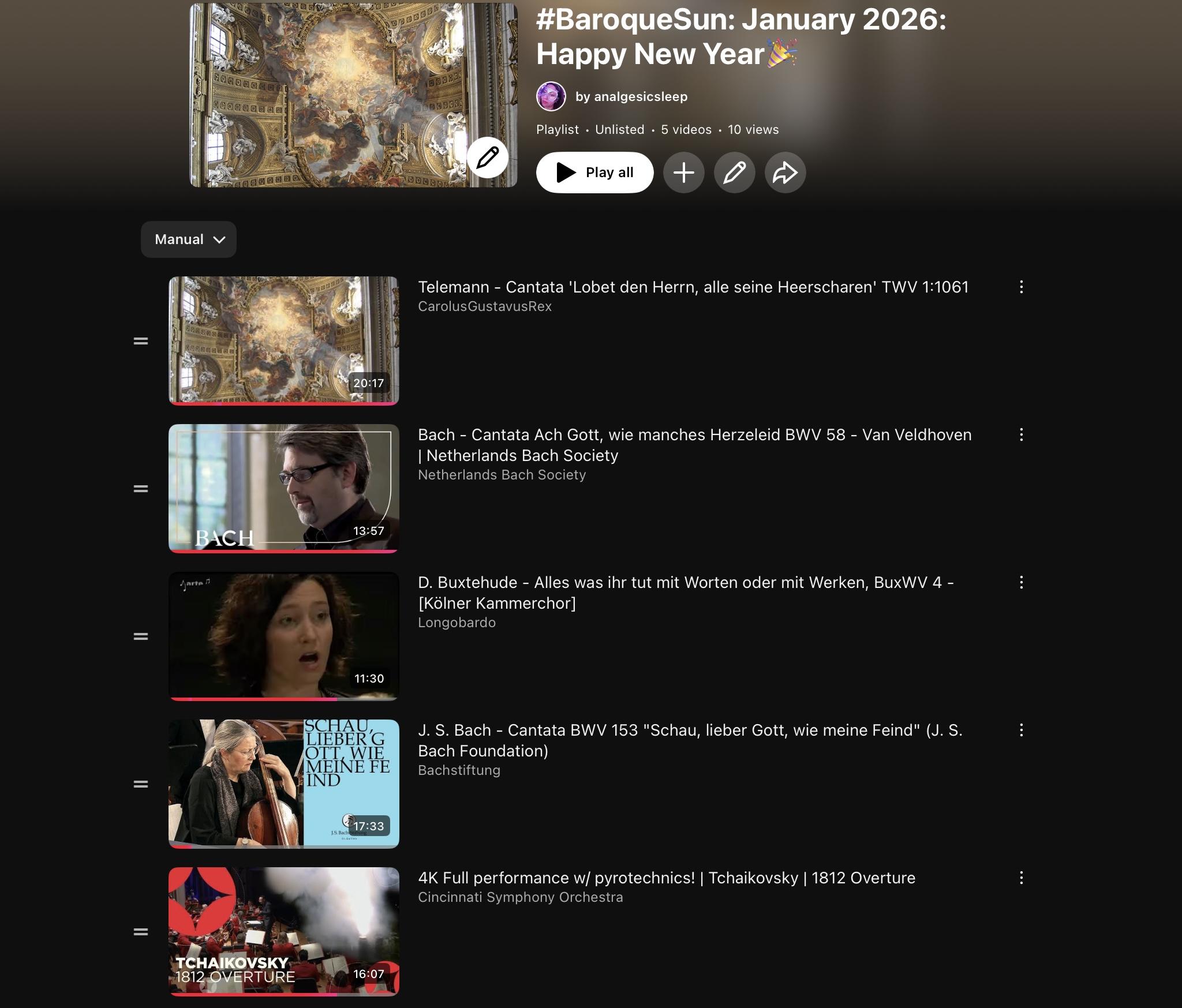1182x1008 pixels.
Task: Open the Telemann Cantata TWV 1:1061 video
Action: pyautogui.click(x=693, y=287)
